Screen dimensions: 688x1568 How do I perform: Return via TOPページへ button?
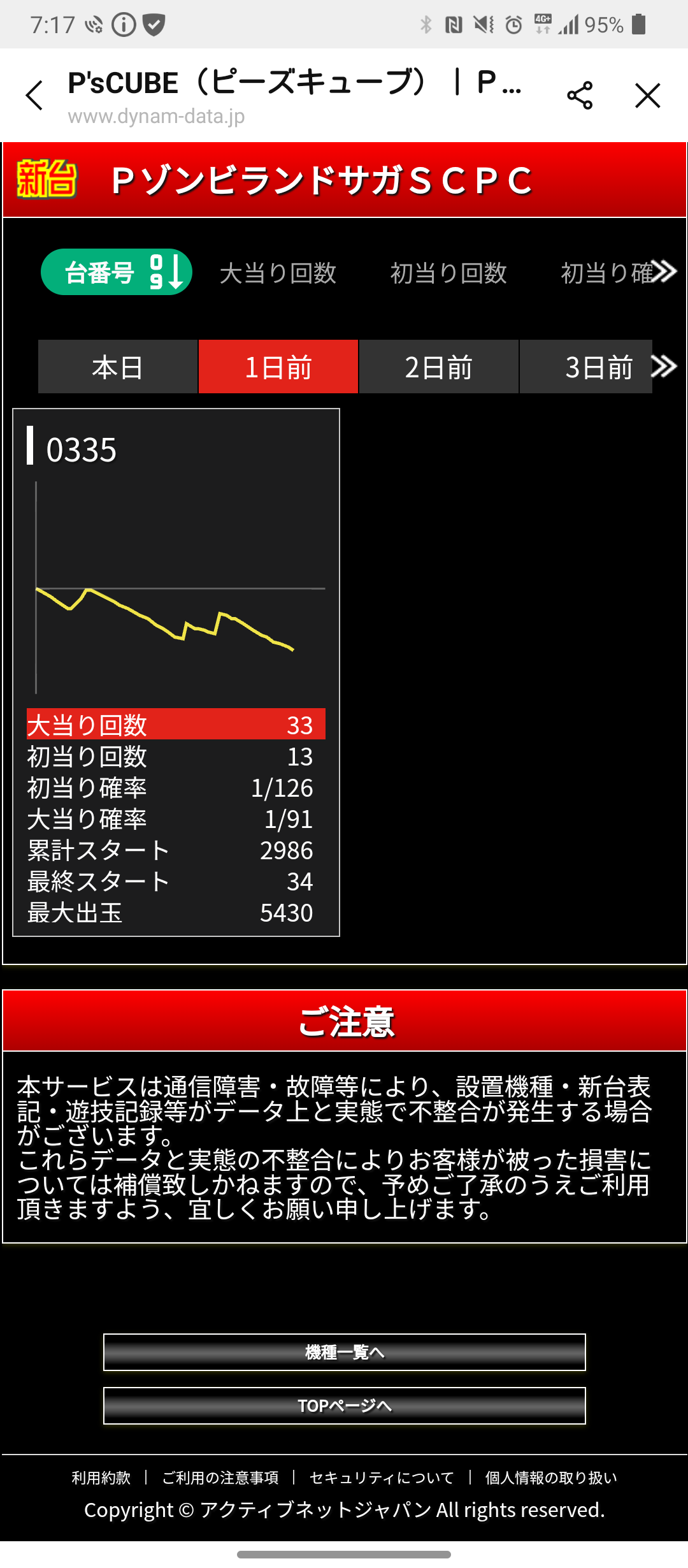click(344, 1405)
